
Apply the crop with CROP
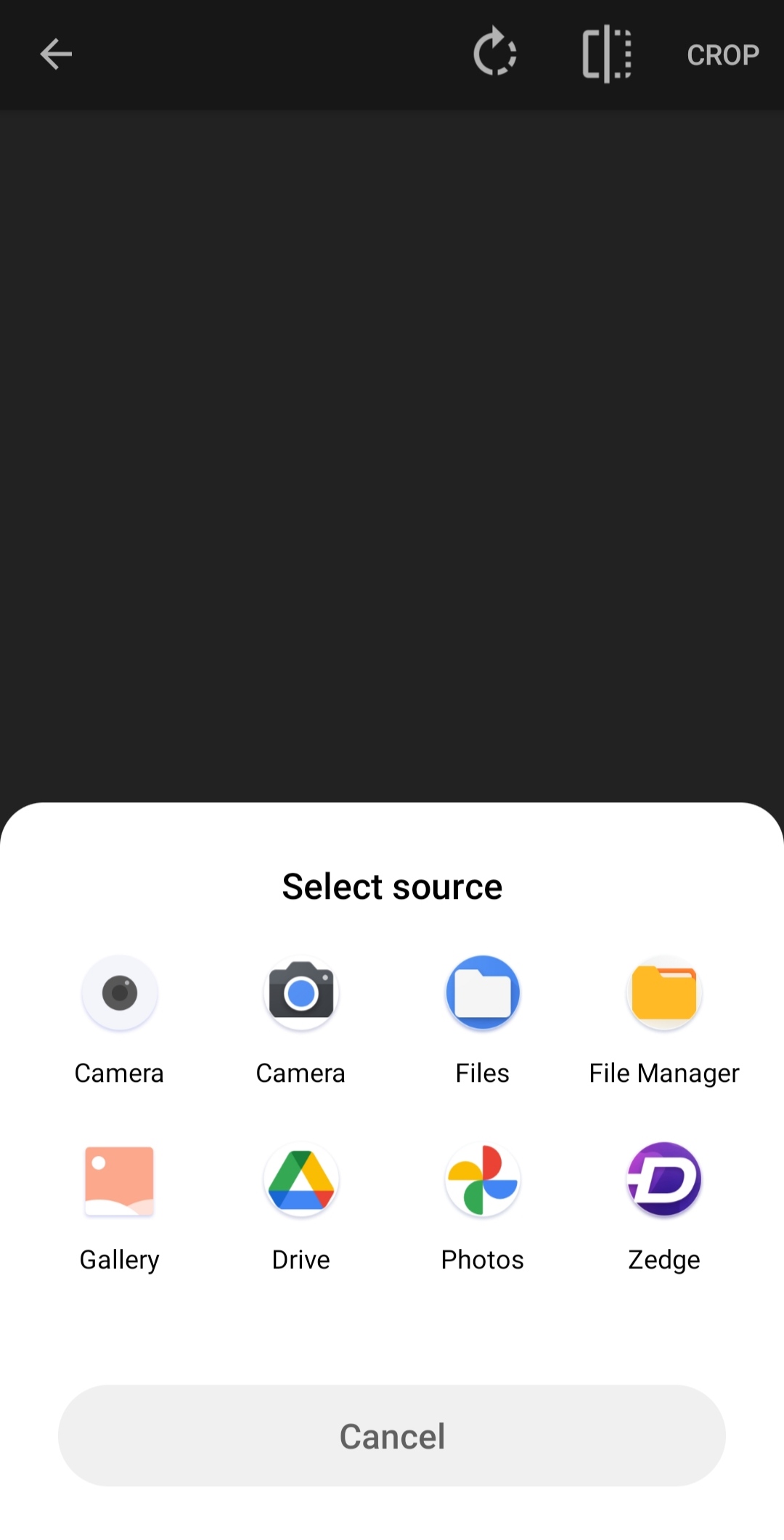(723, 54)
